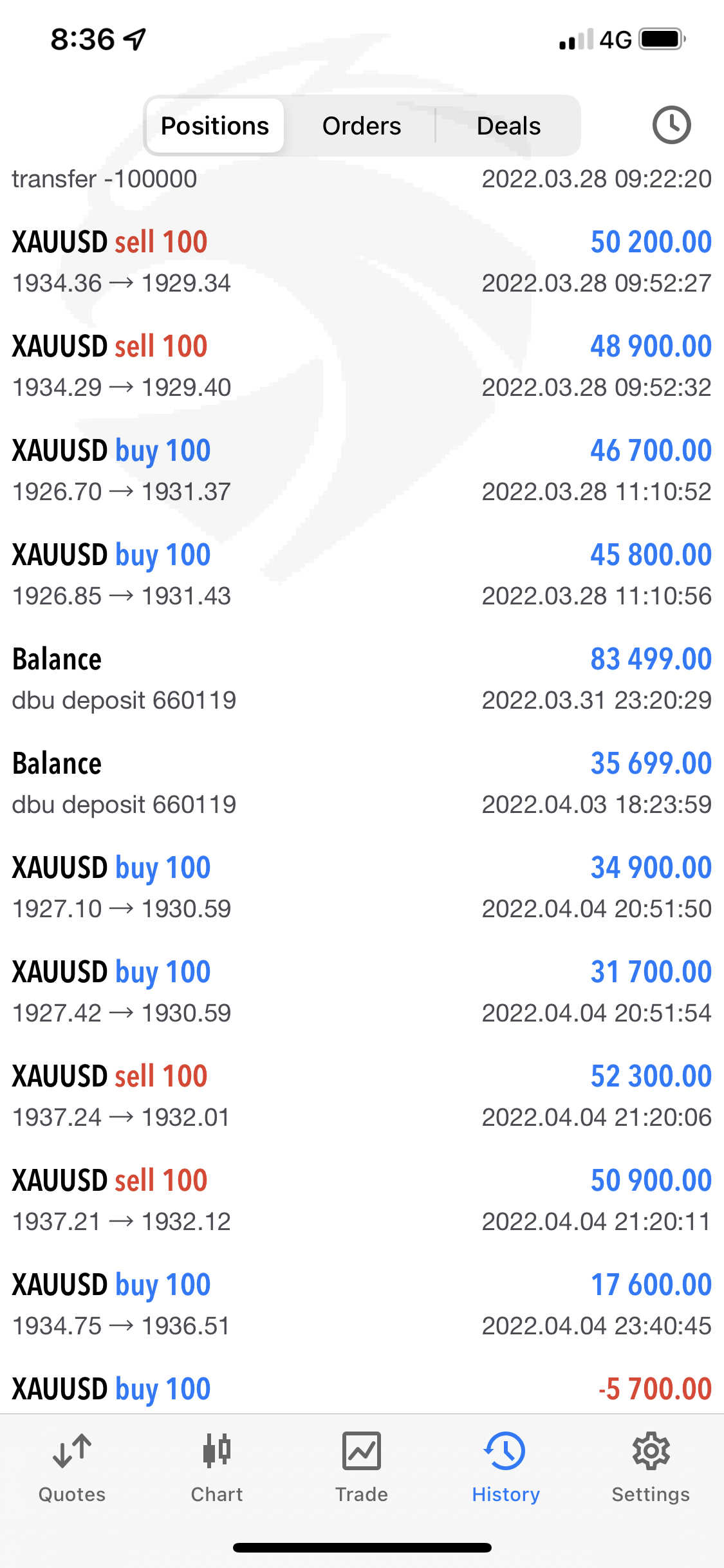
Task: Open the history period clock icon
Action: 671,125
